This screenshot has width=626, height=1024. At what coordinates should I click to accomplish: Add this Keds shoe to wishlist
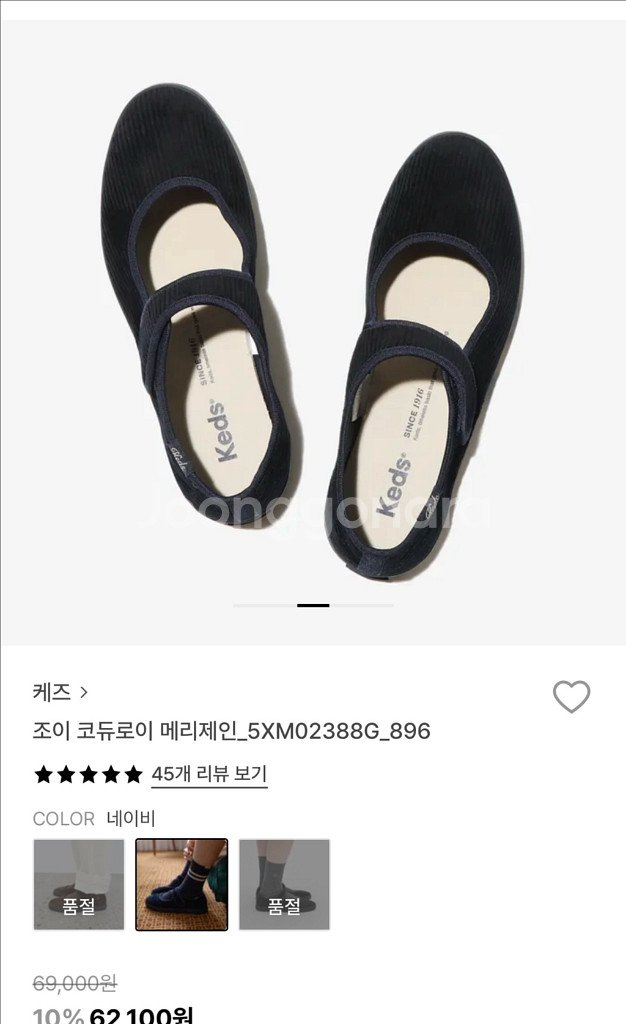pos(571,697)
